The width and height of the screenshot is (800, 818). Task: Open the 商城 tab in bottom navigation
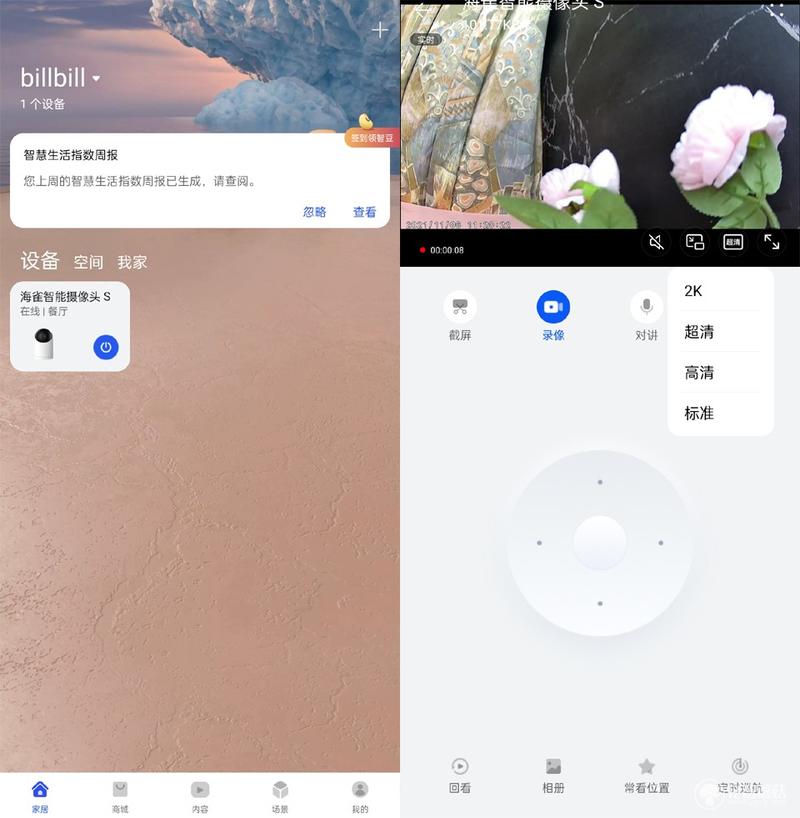120,796
